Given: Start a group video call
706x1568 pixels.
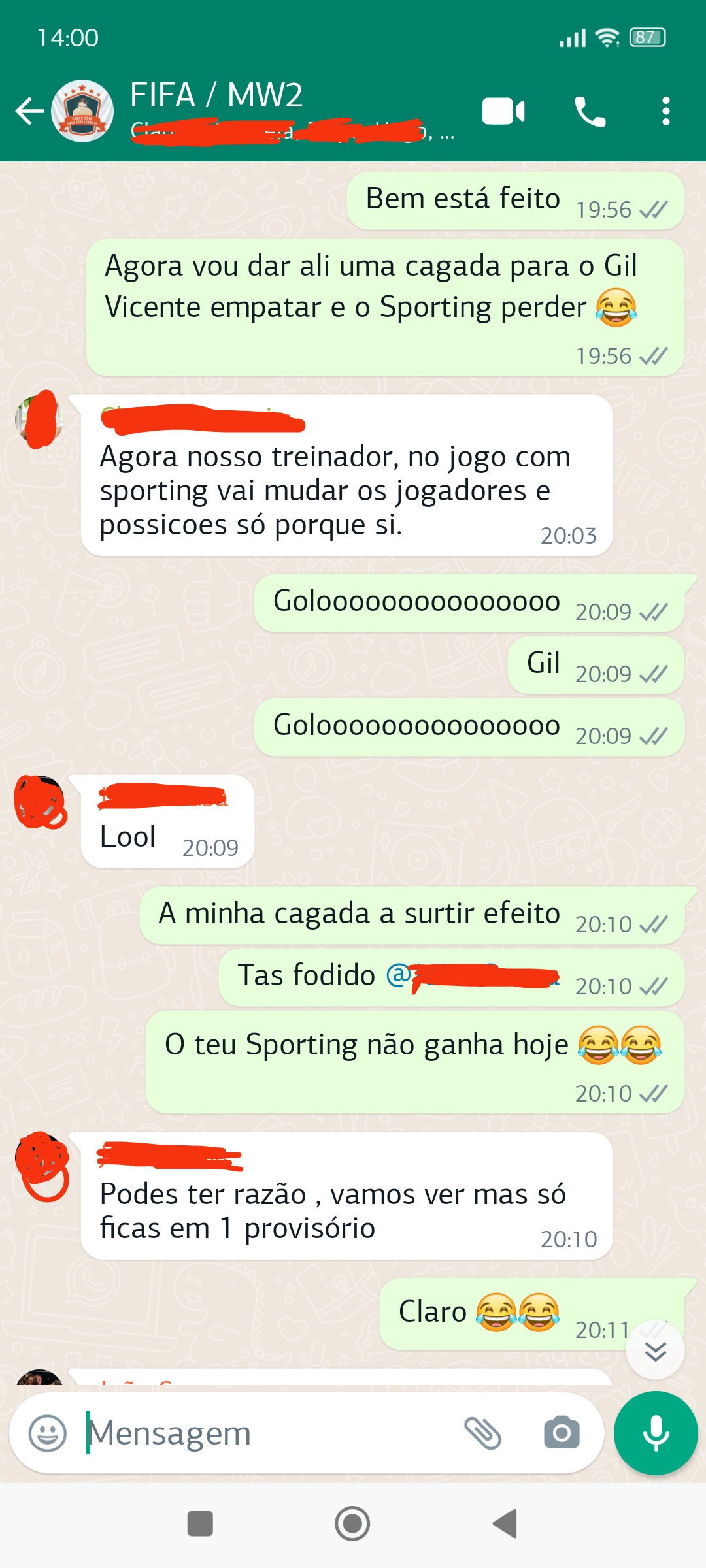Looking at the screenshot, I should pyautogui.click(x=503, y=111).
